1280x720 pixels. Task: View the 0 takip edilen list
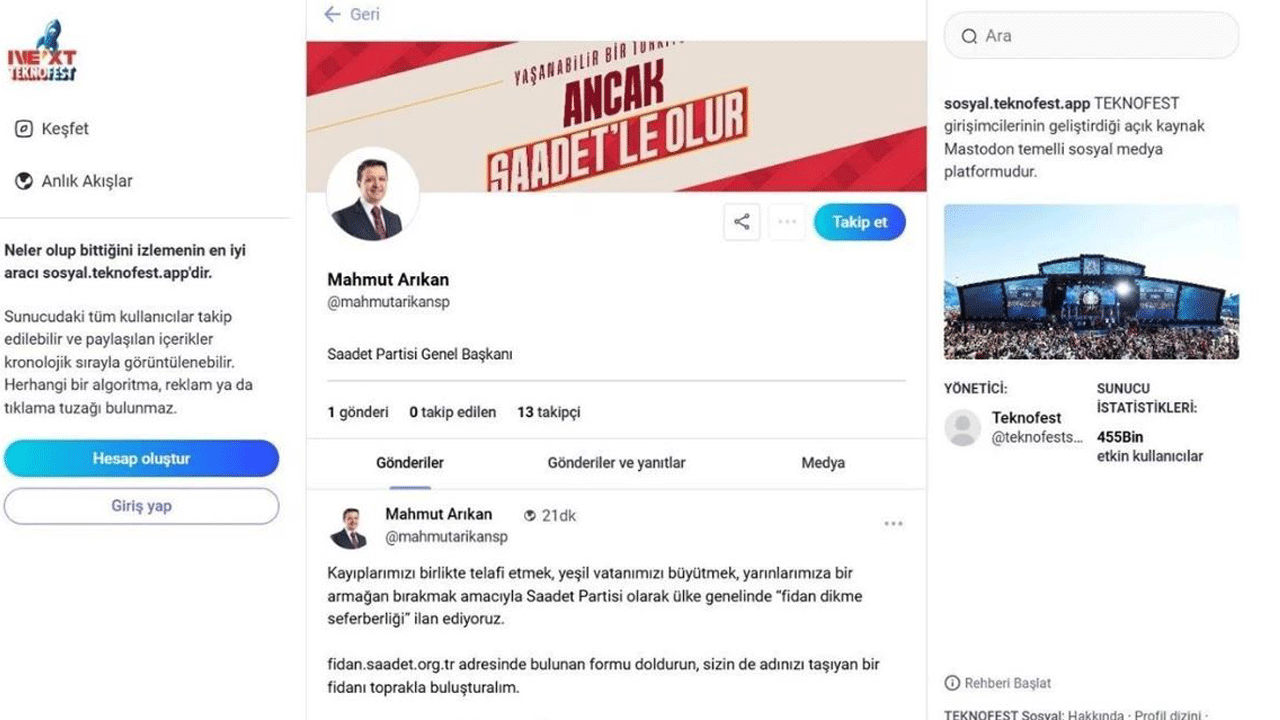(452, 412)
